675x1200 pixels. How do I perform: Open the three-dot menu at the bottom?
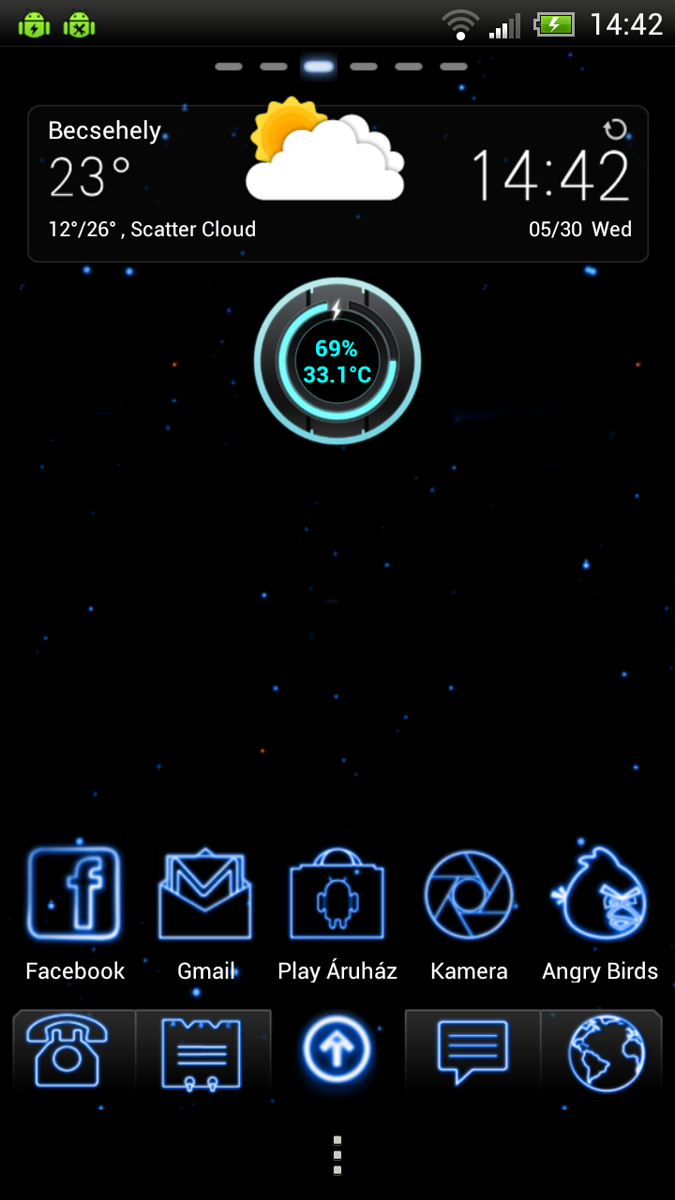click(x=338, y=1155)
